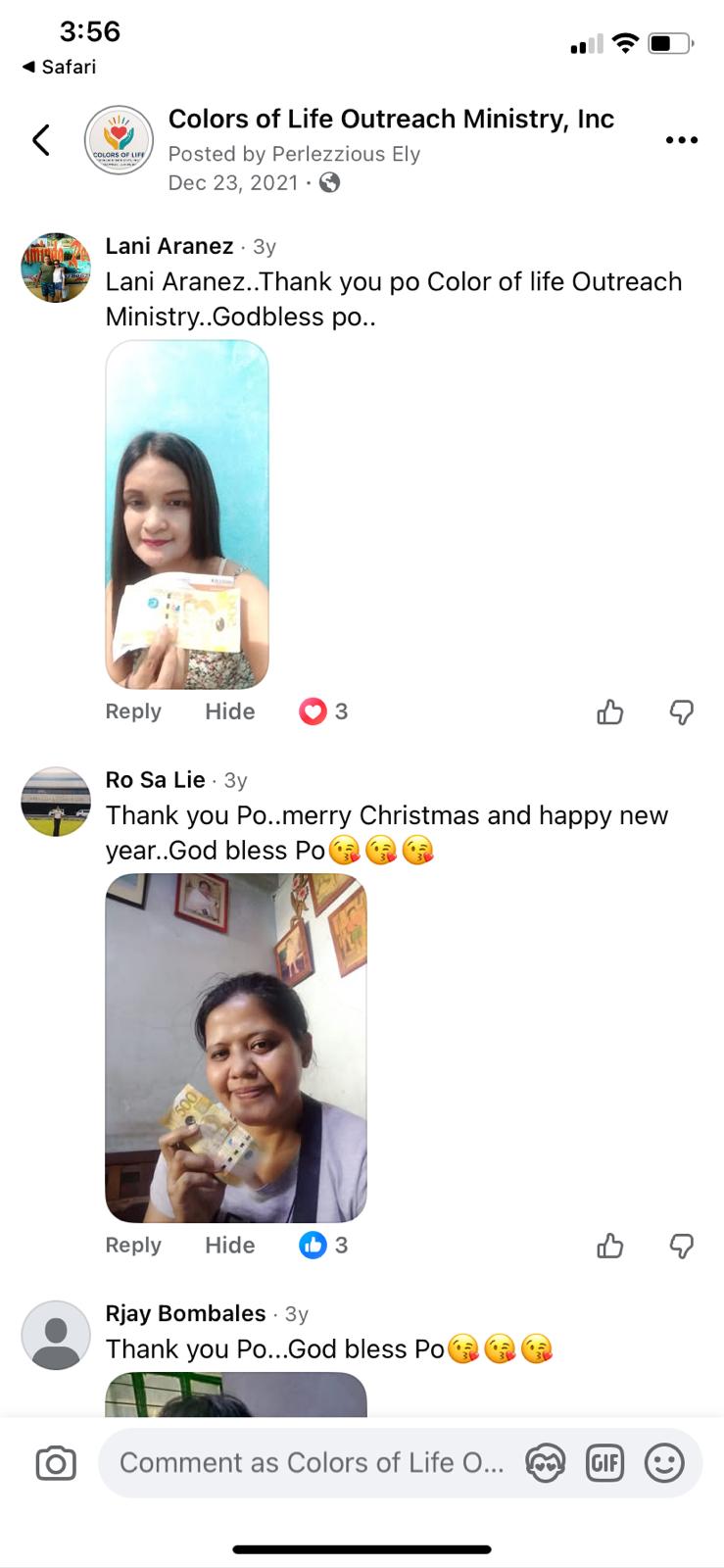Hide Ro Sa Lie's comment
The height and width of the screenshot is (1568, 724).
(x=229, y=1245)
